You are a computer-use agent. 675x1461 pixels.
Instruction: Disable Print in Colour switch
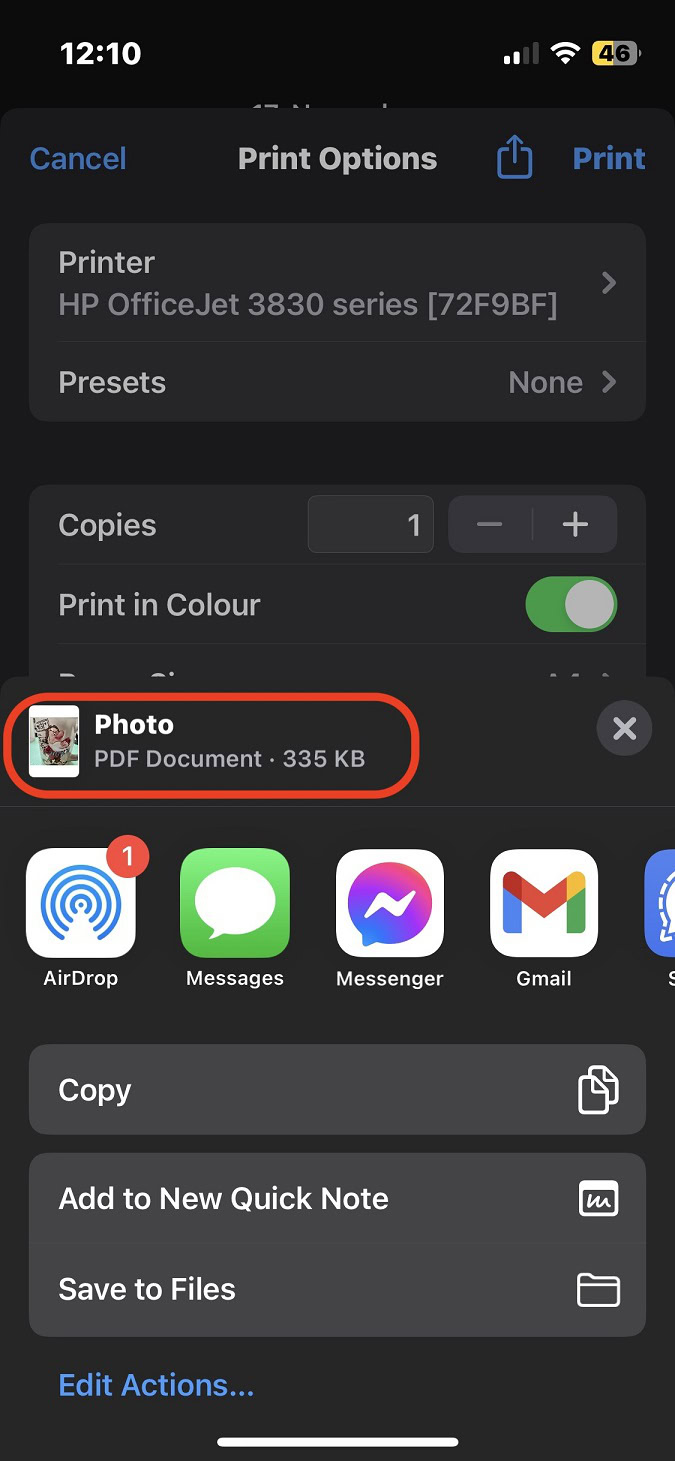[x=571, y=604]
